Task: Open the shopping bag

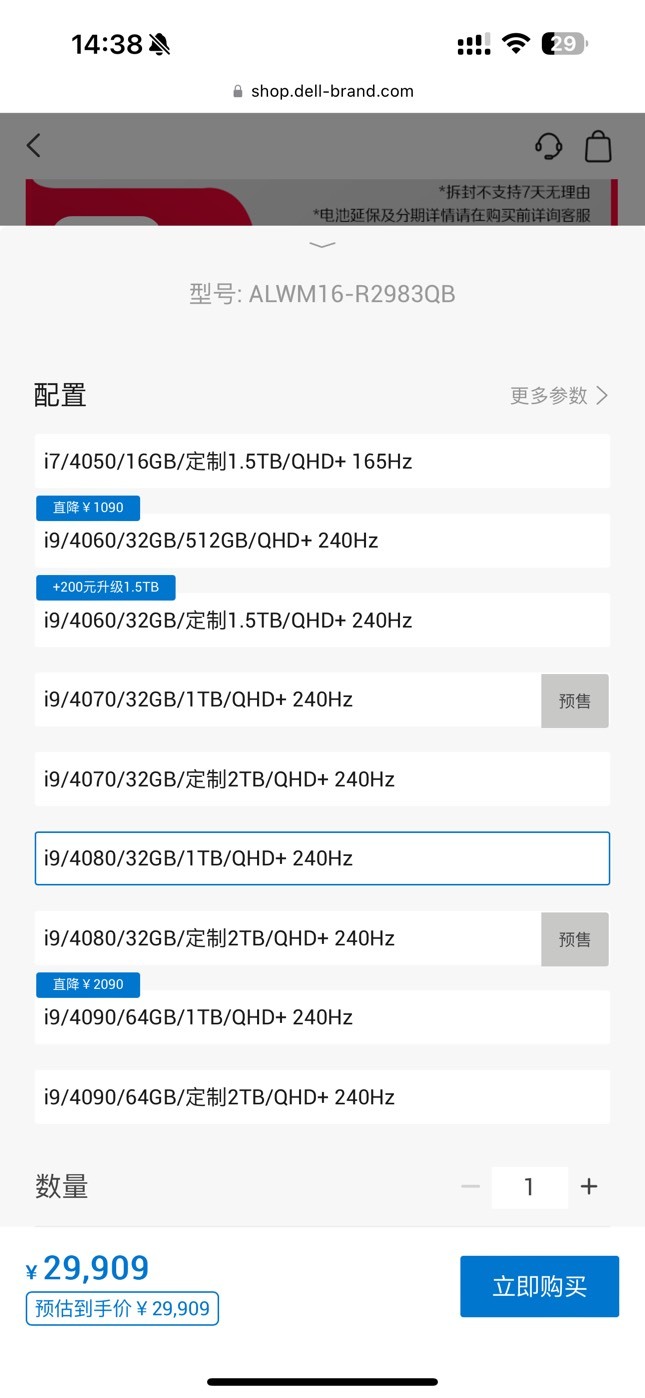Action: (598, 146)
